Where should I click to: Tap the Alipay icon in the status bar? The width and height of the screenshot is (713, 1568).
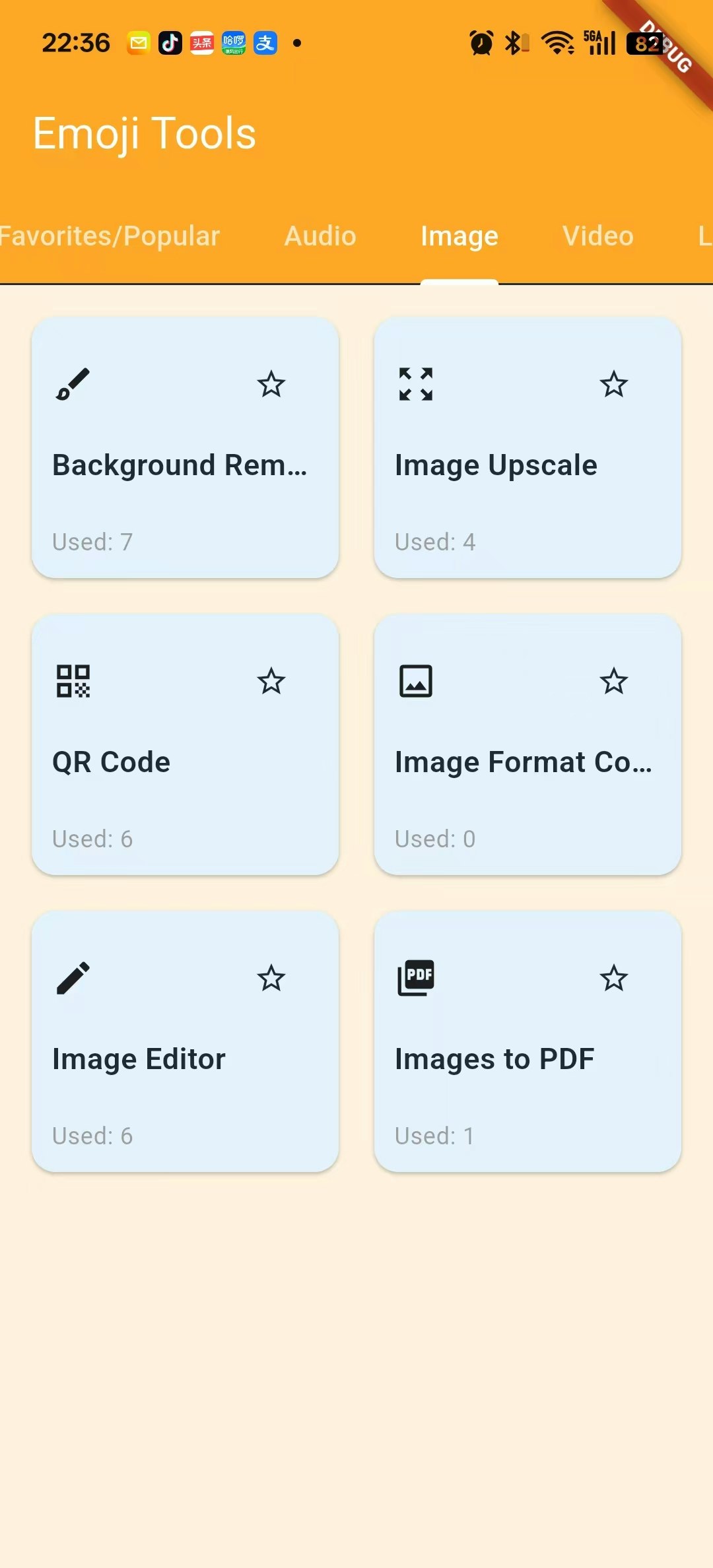[265, 42]
